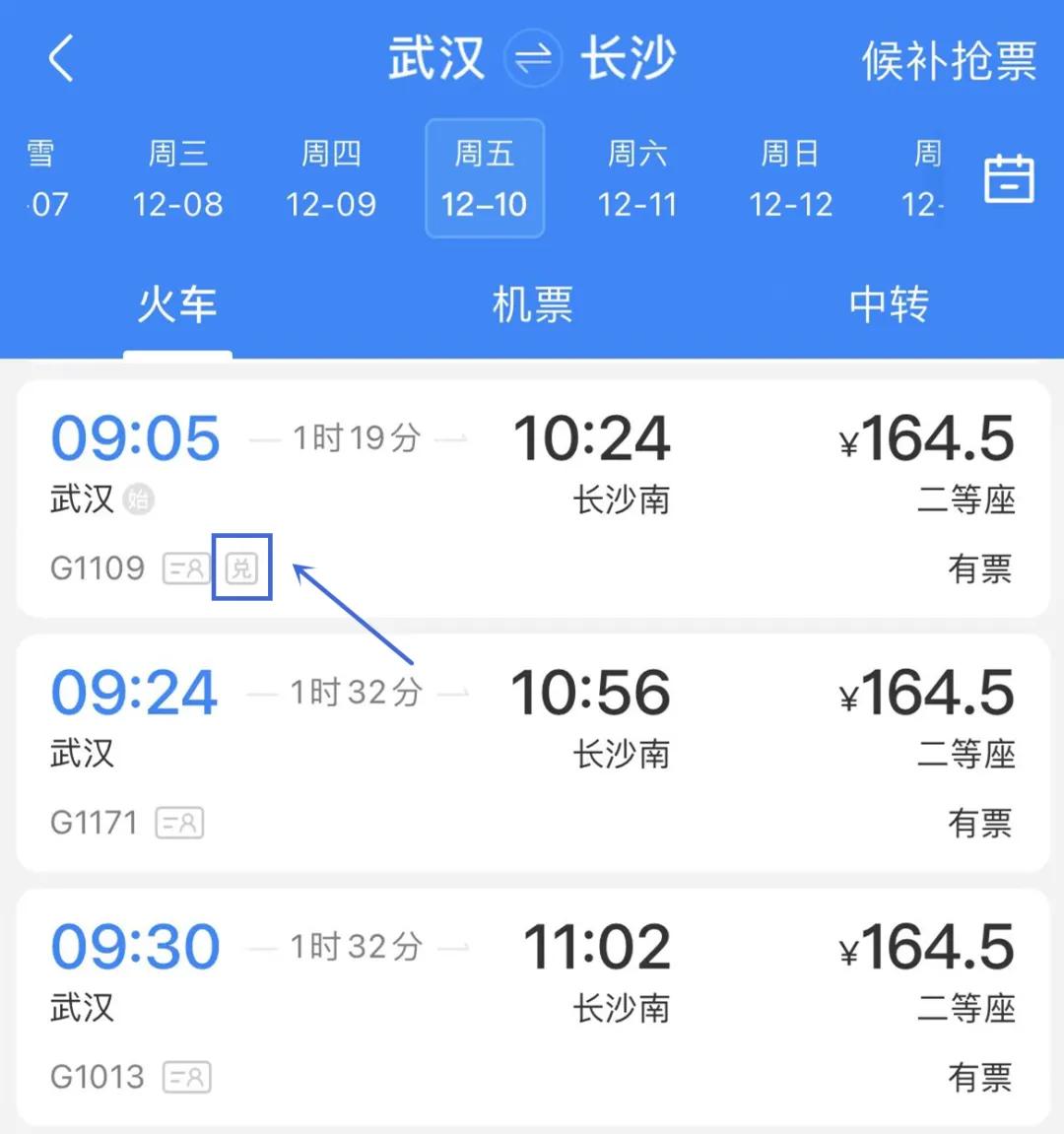Viewport: 1064px width, 1134px height.
Task: Click the swap icon between 武汉 and 长沙
Action: point(532,57)
